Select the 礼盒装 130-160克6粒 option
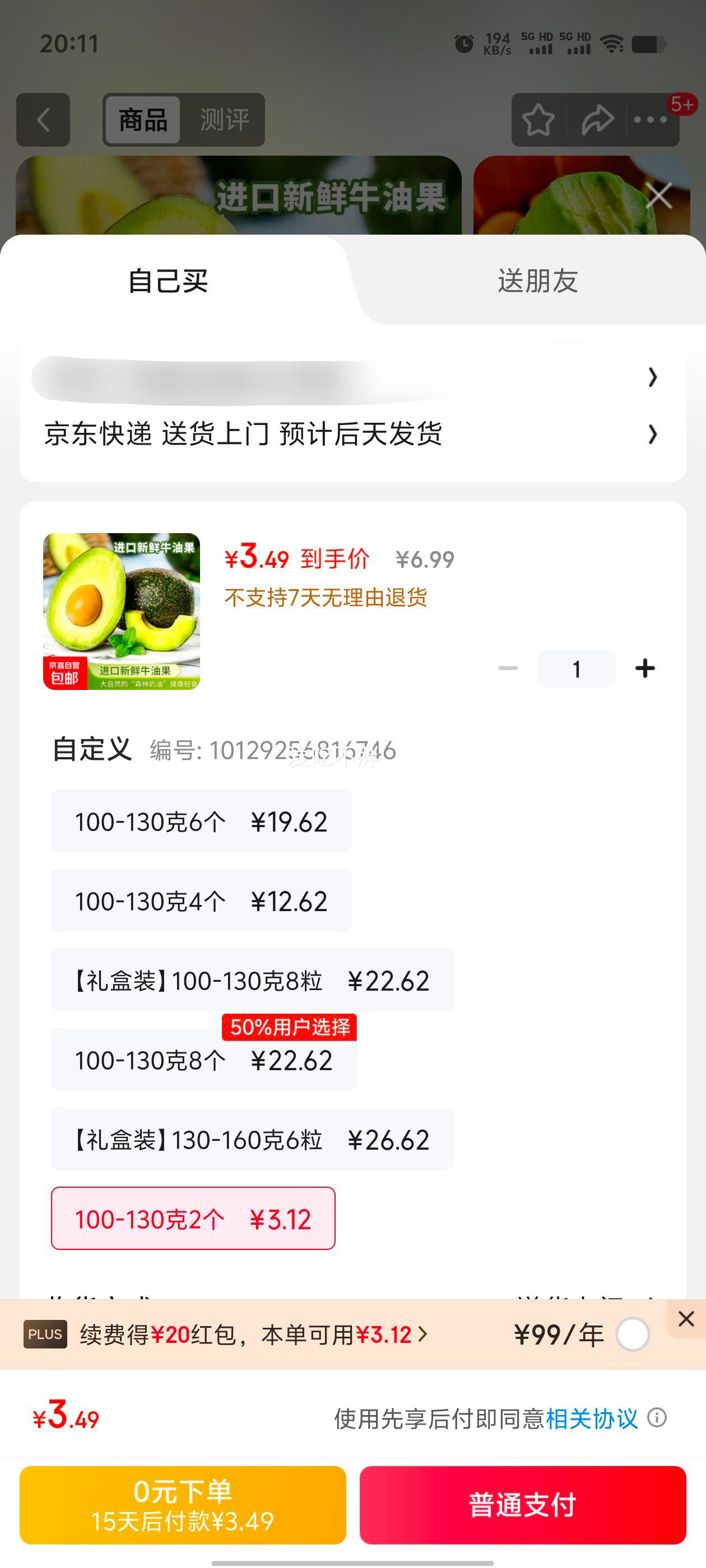This screenshot has height=1568, width=706. click(252, 1138)
